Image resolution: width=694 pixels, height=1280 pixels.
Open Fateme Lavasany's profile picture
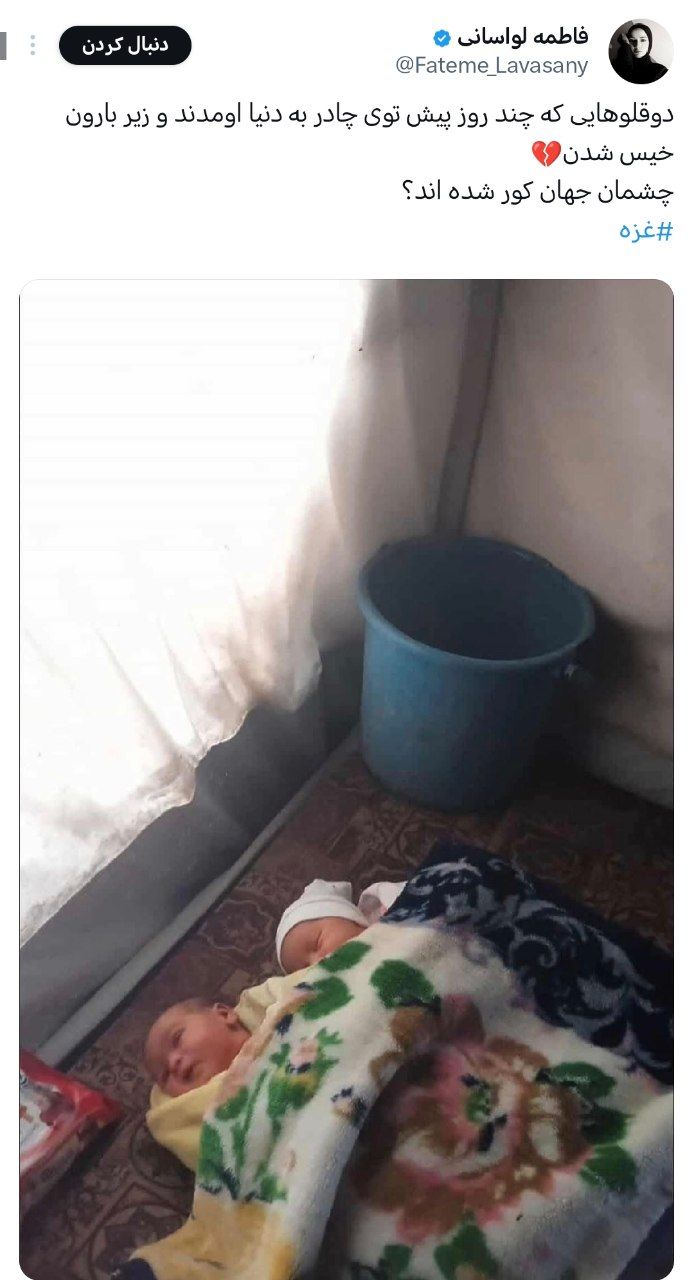point(640,51)
